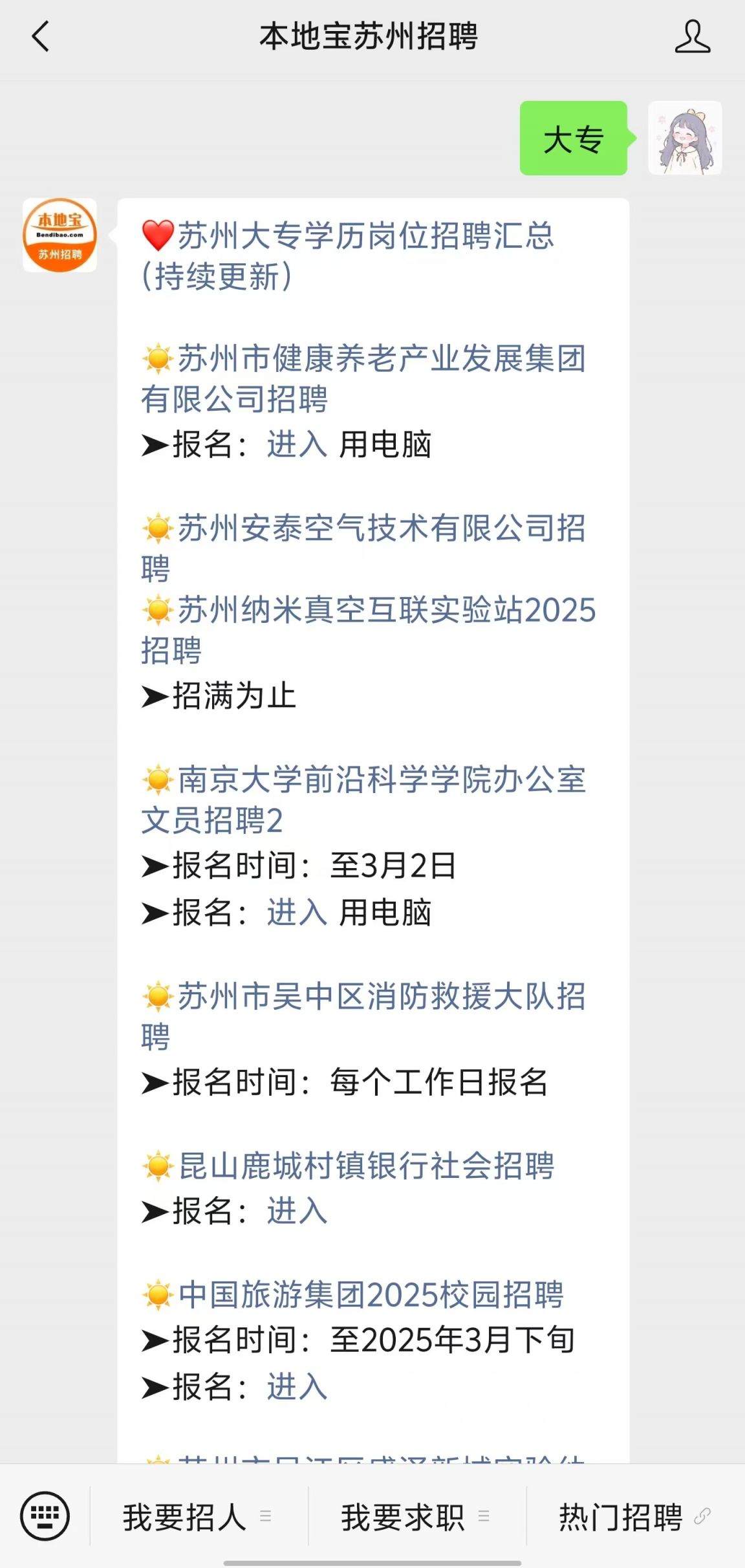
Task: Open 苏州大专学历岗位招聘汇总 link
Action: [x=349, y=256]
